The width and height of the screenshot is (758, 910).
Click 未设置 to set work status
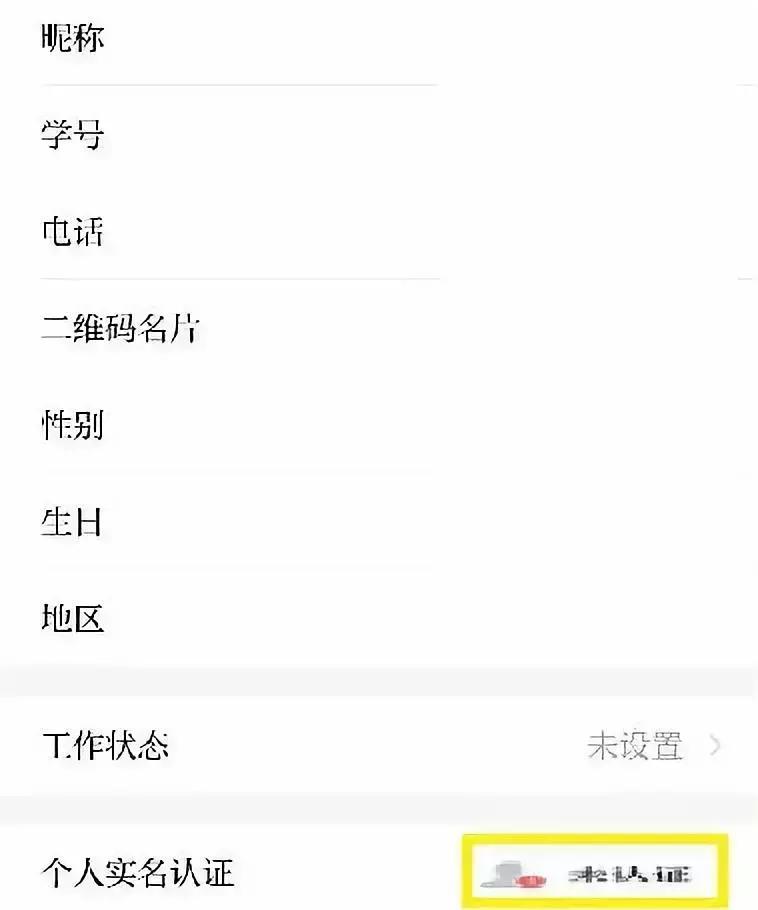click(637, 747)
